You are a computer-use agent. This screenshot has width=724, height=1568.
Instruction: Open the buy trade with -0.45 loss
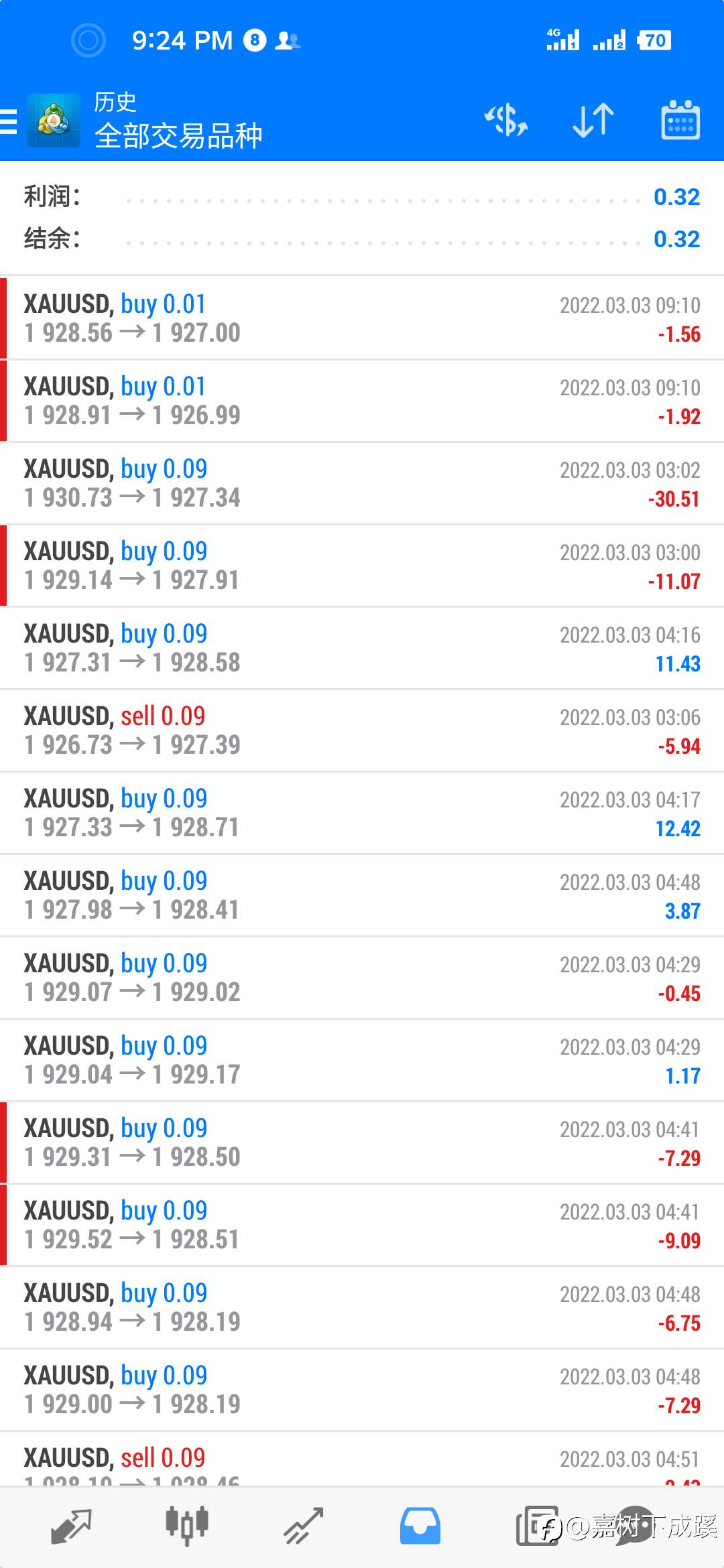362,978
